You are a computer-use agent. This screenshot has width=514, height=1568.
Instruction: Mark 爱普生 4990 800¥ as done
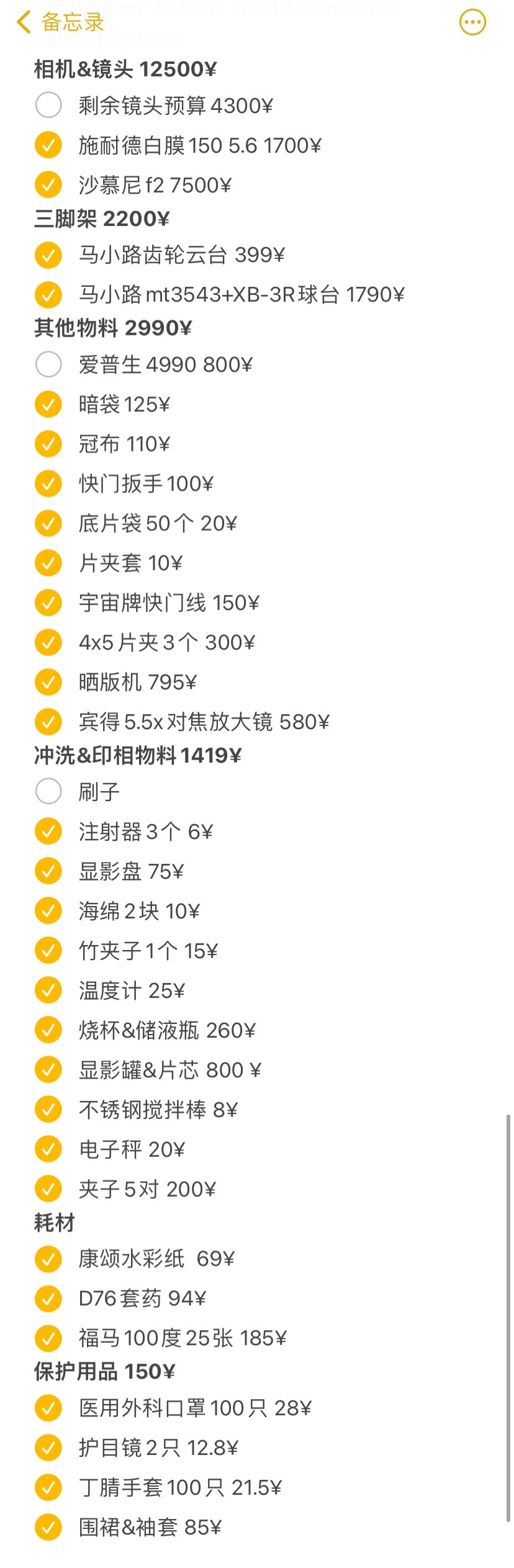click(48, 365)
